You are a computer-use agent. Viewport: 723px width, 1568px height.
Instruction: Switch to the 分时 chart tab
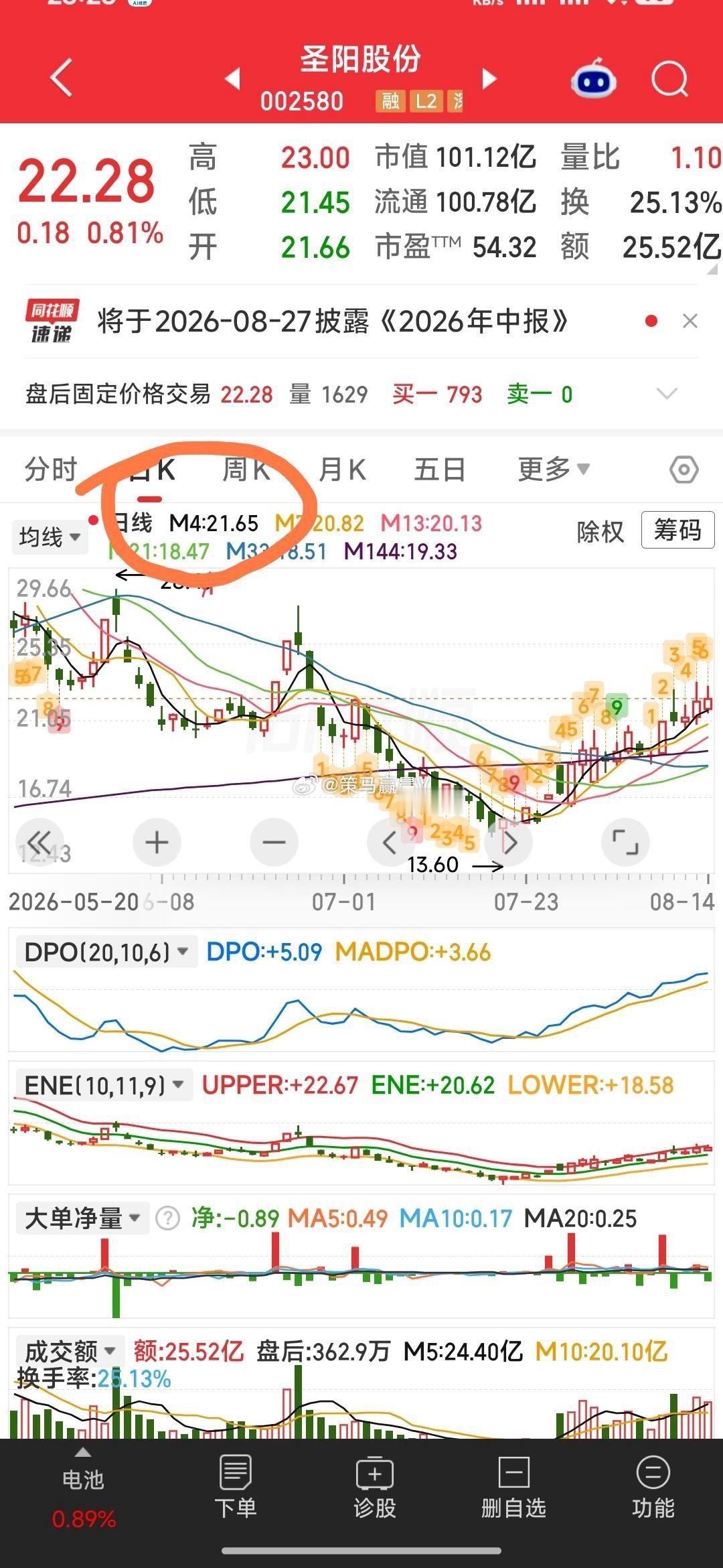[x=51, y=470]
